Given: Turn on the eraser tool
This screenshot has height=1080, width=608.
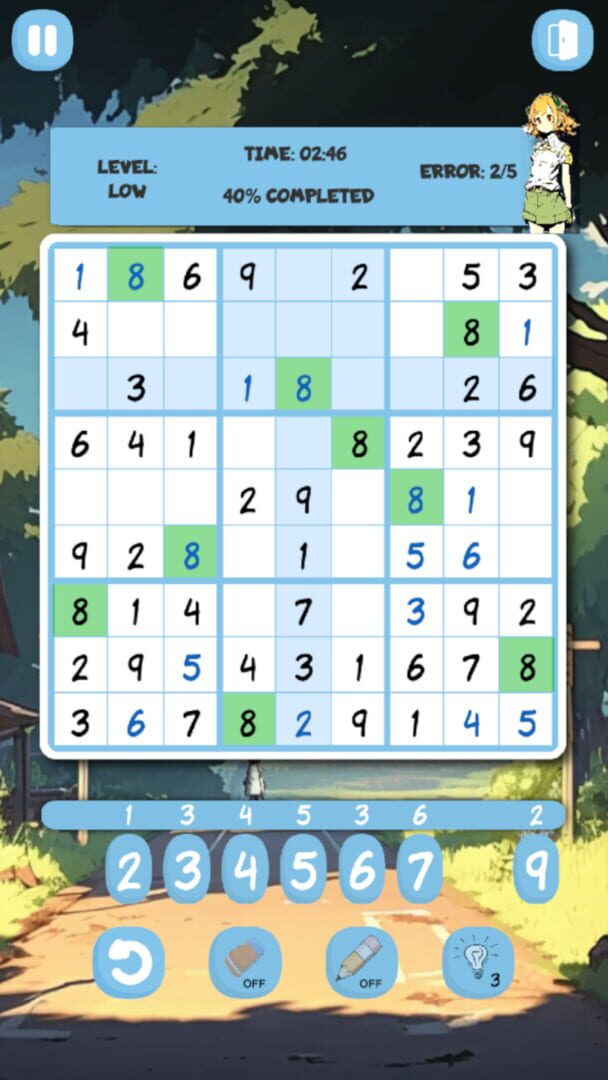Looking at the screenshot, I should (x=245, y=962).
